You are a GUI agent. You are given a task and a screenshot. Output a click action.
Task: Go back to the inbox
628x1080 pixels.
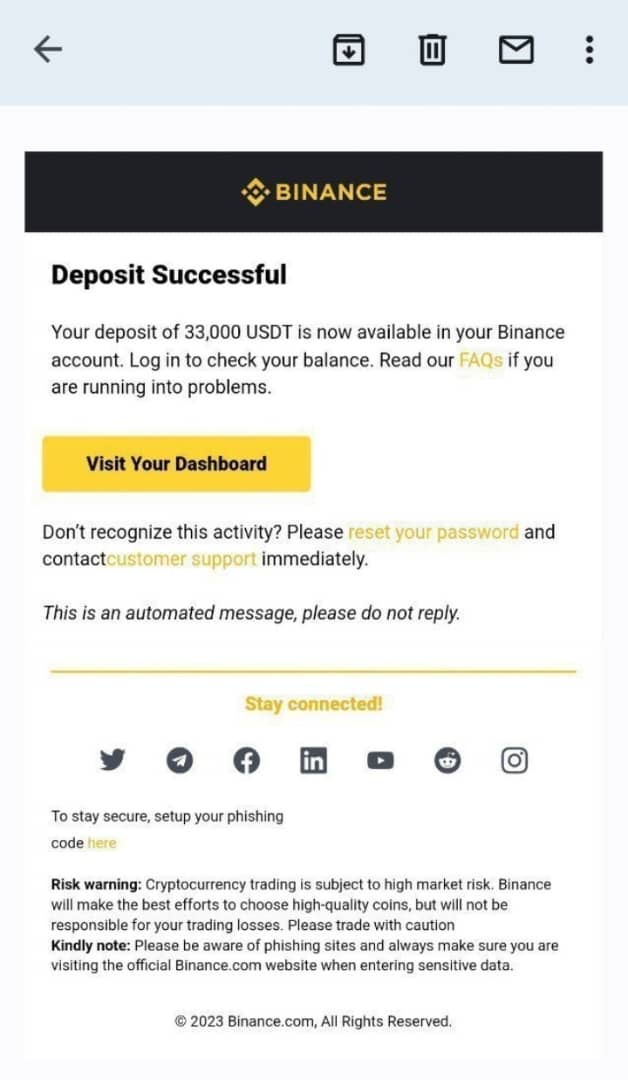(x=48, y=50)
